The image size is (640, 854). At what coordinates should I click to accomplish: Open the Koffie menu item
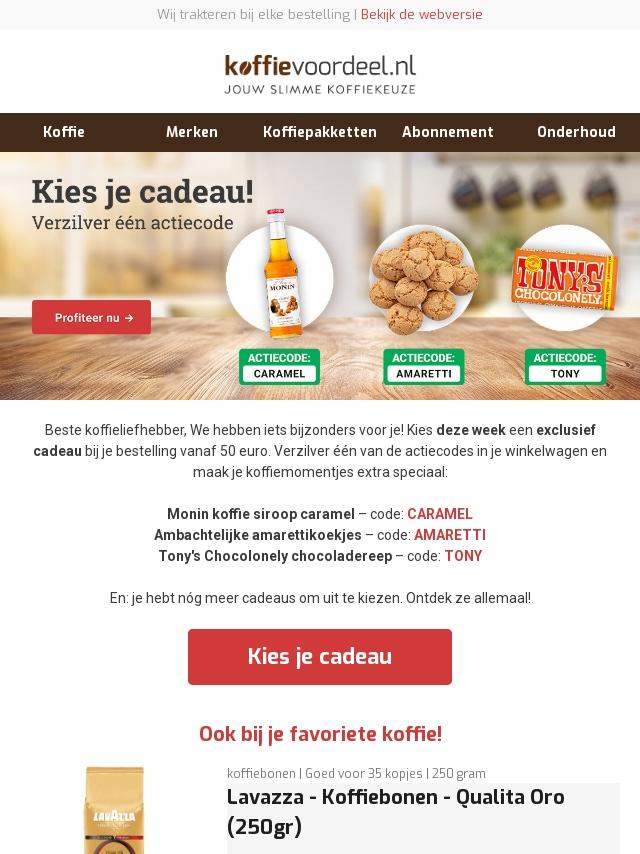64,132
